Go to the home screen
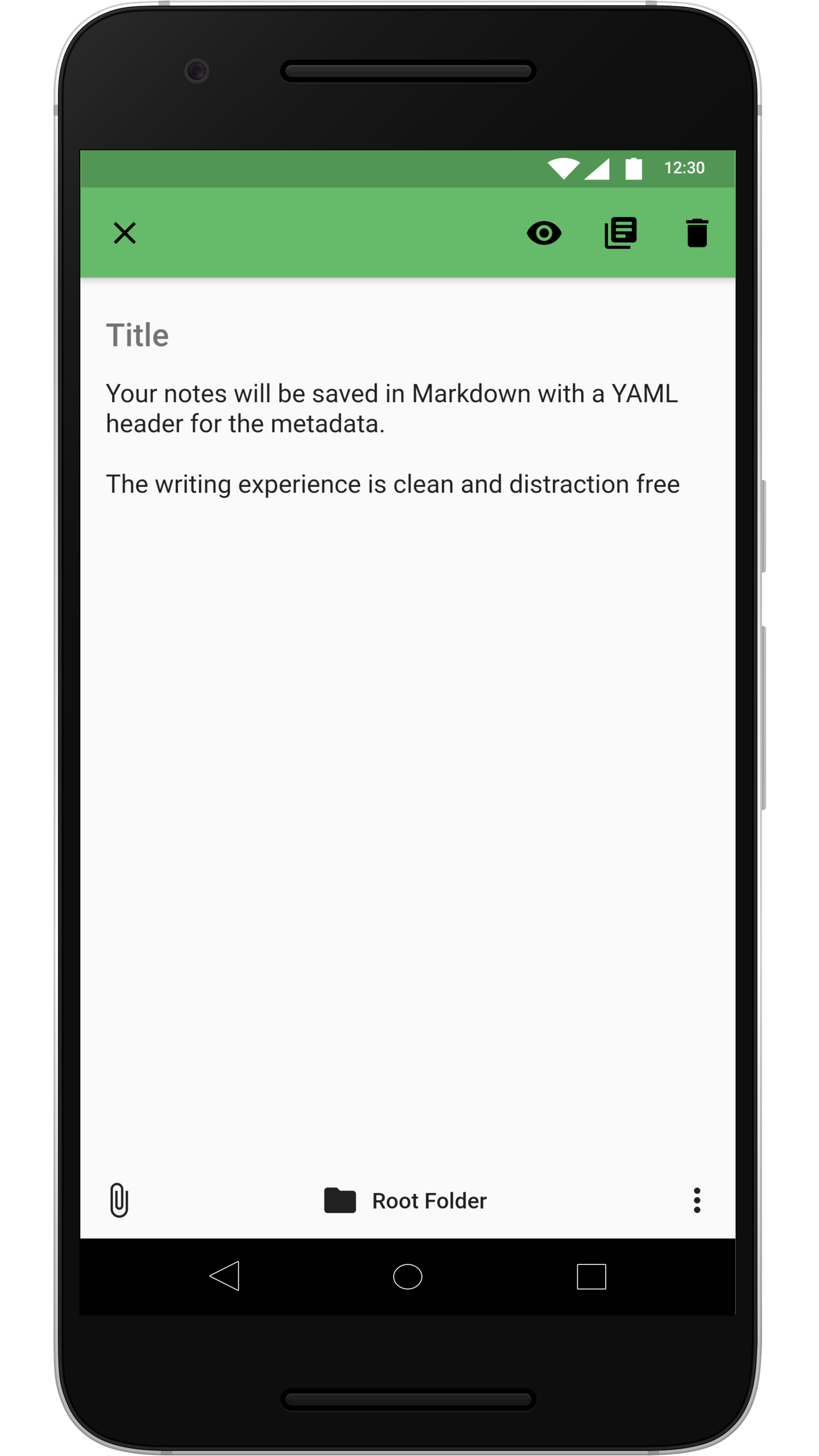The width and height of the screenshot is (819, 1456). point(407,1277)
